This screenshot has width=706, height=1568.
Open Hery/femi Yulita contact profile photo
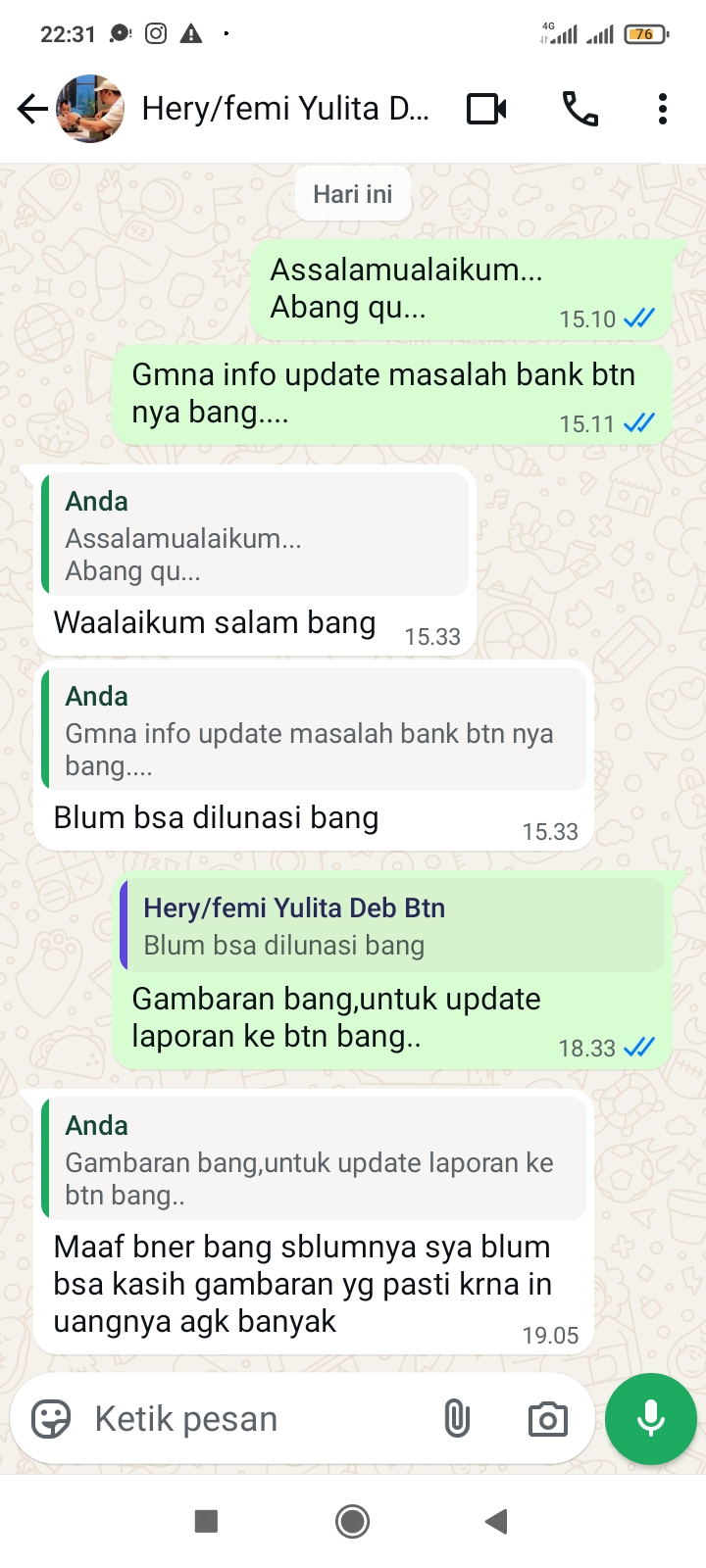coord(90,109)
